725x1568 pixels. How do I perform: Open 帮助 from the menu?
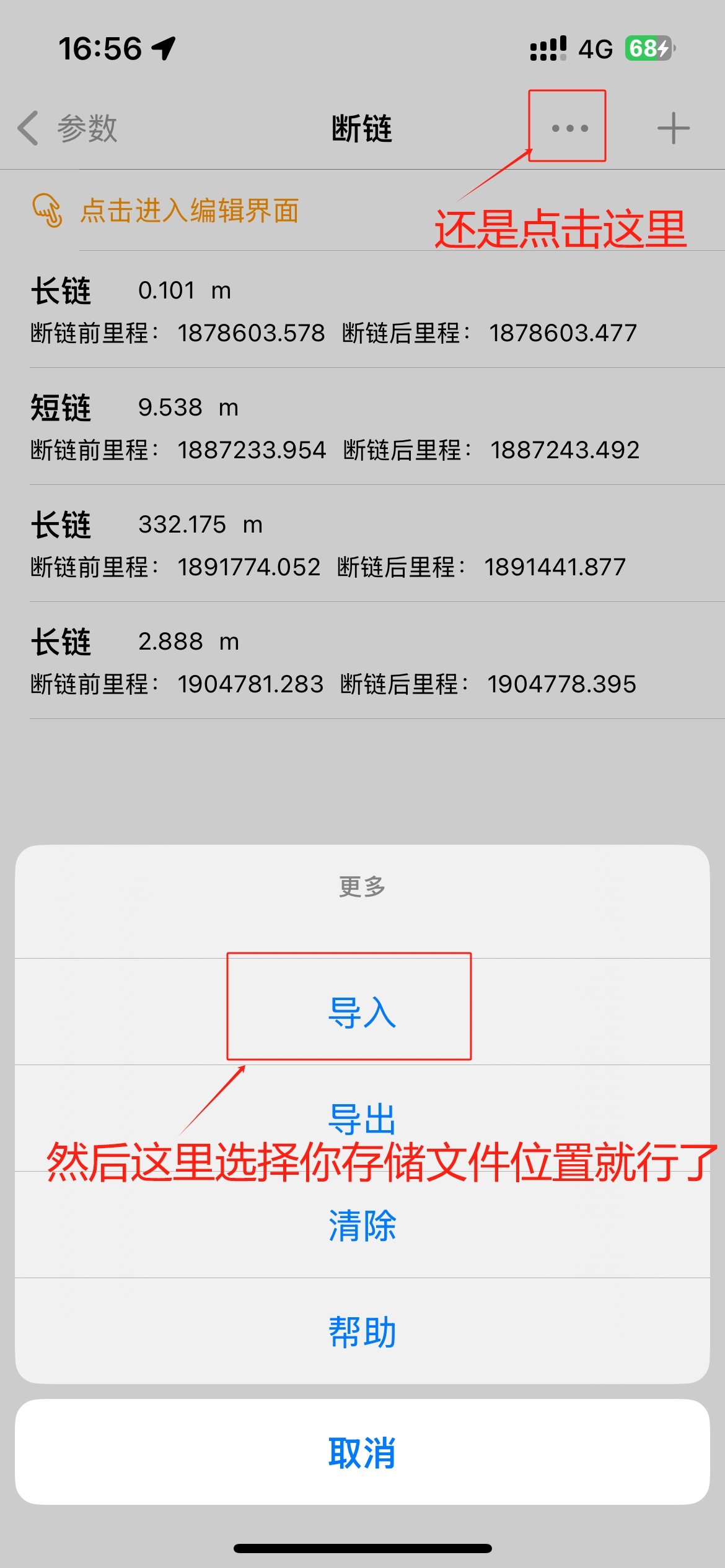point(362,1331)
